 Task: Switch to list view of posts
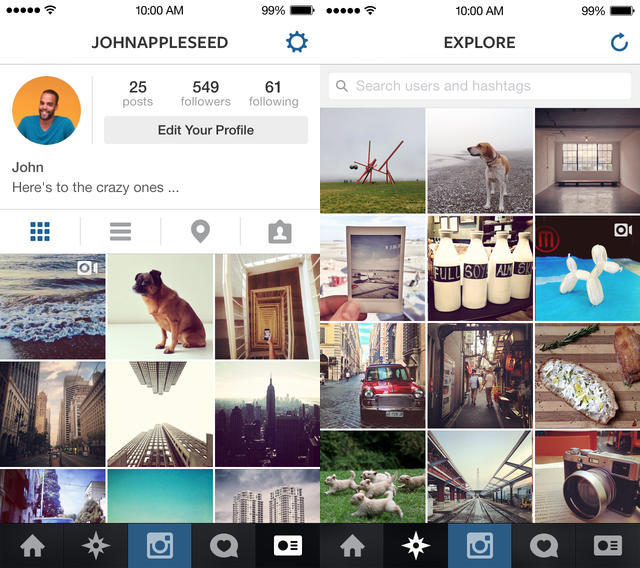(120, 232)
